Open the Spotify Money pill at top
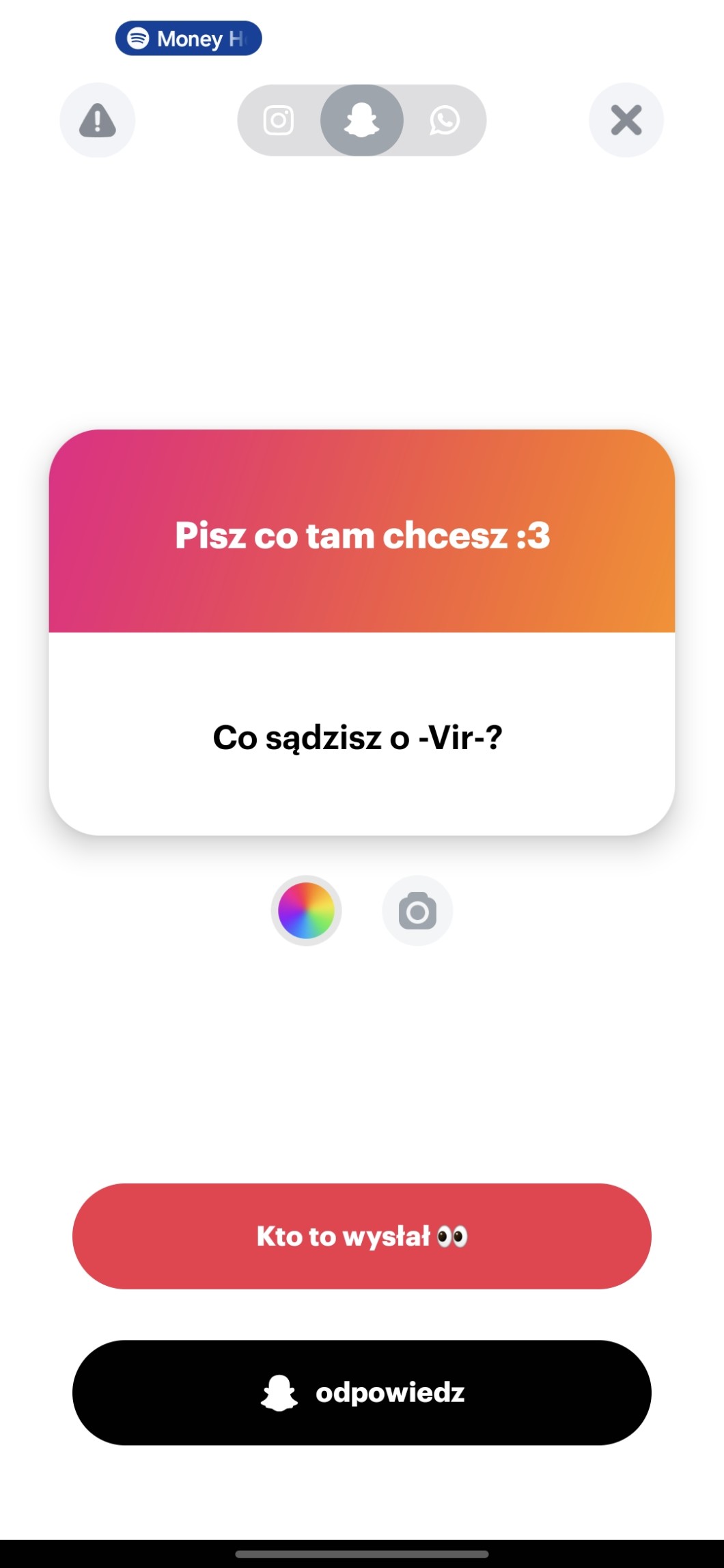 [x=189, y=38]
